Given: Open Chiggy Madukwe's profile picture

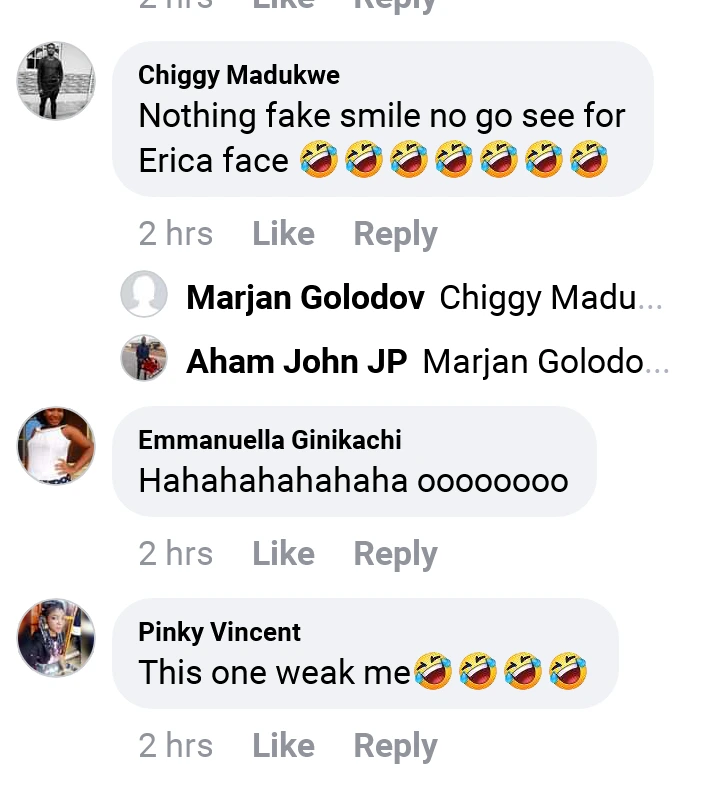Looking at the screenshot, I should point(56,81).
